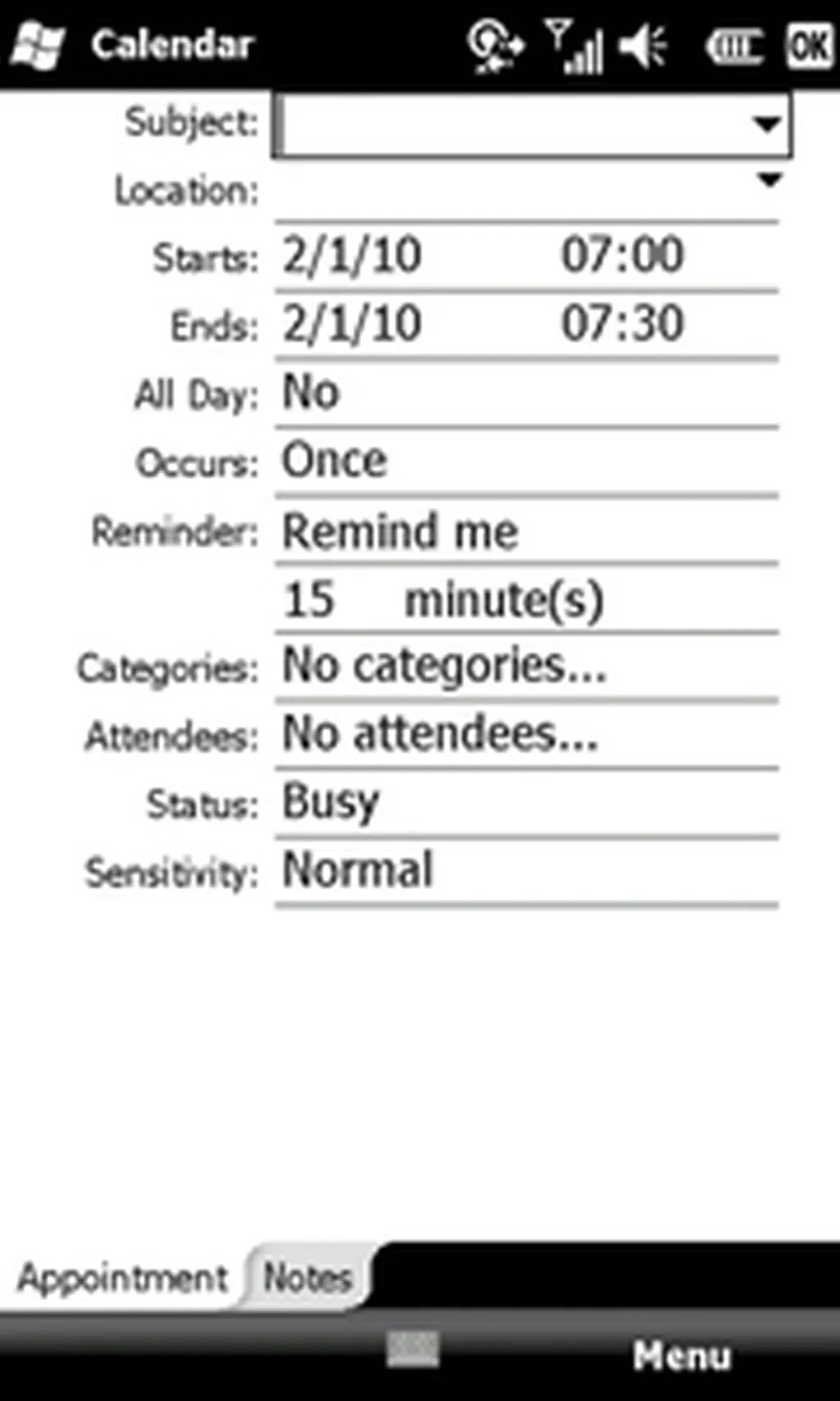Edit the 15 reminder value

pyautogui.click(x=309, y=599)
